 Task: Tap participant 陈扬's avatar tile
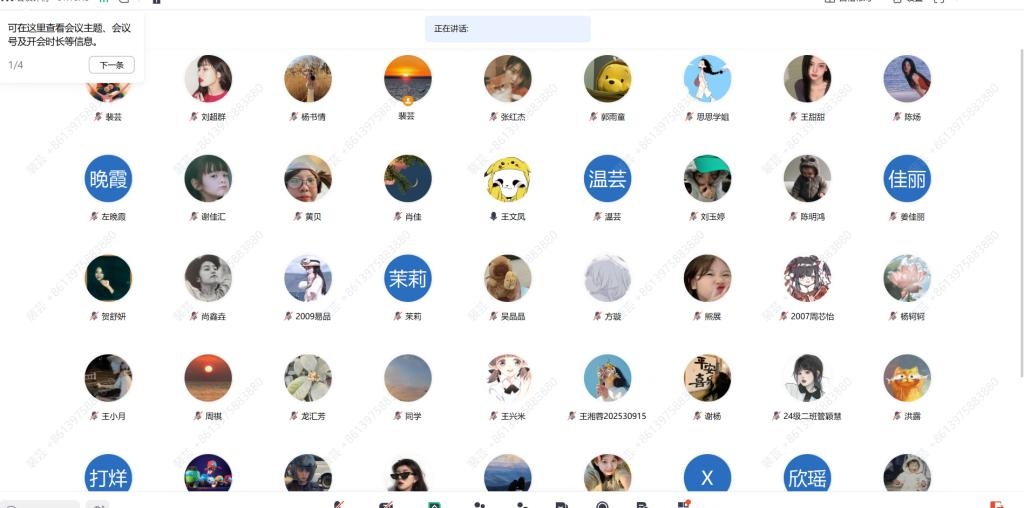907,79
